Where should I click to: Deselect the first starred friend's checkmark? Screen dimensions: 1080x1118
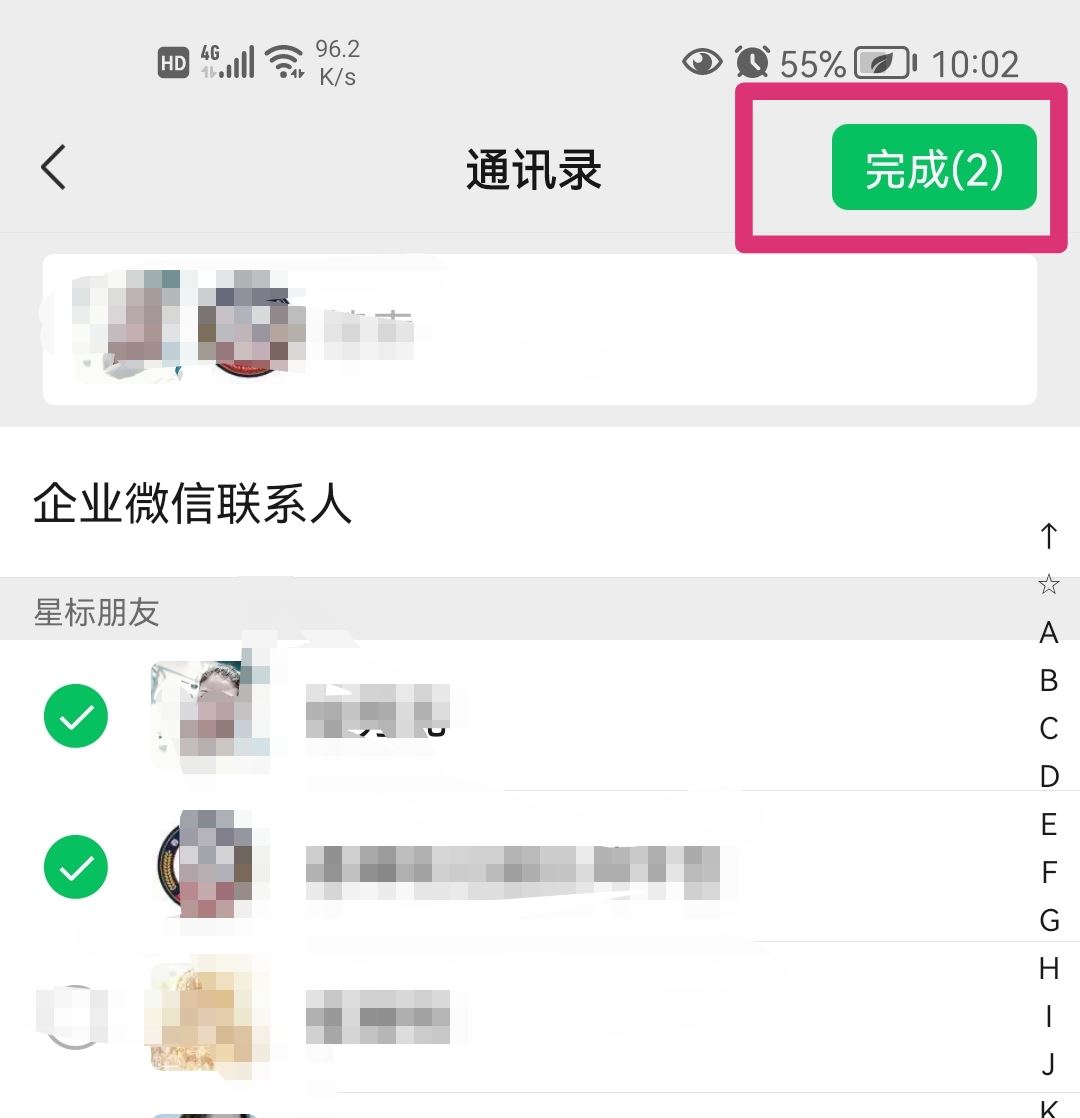(76, 716)
